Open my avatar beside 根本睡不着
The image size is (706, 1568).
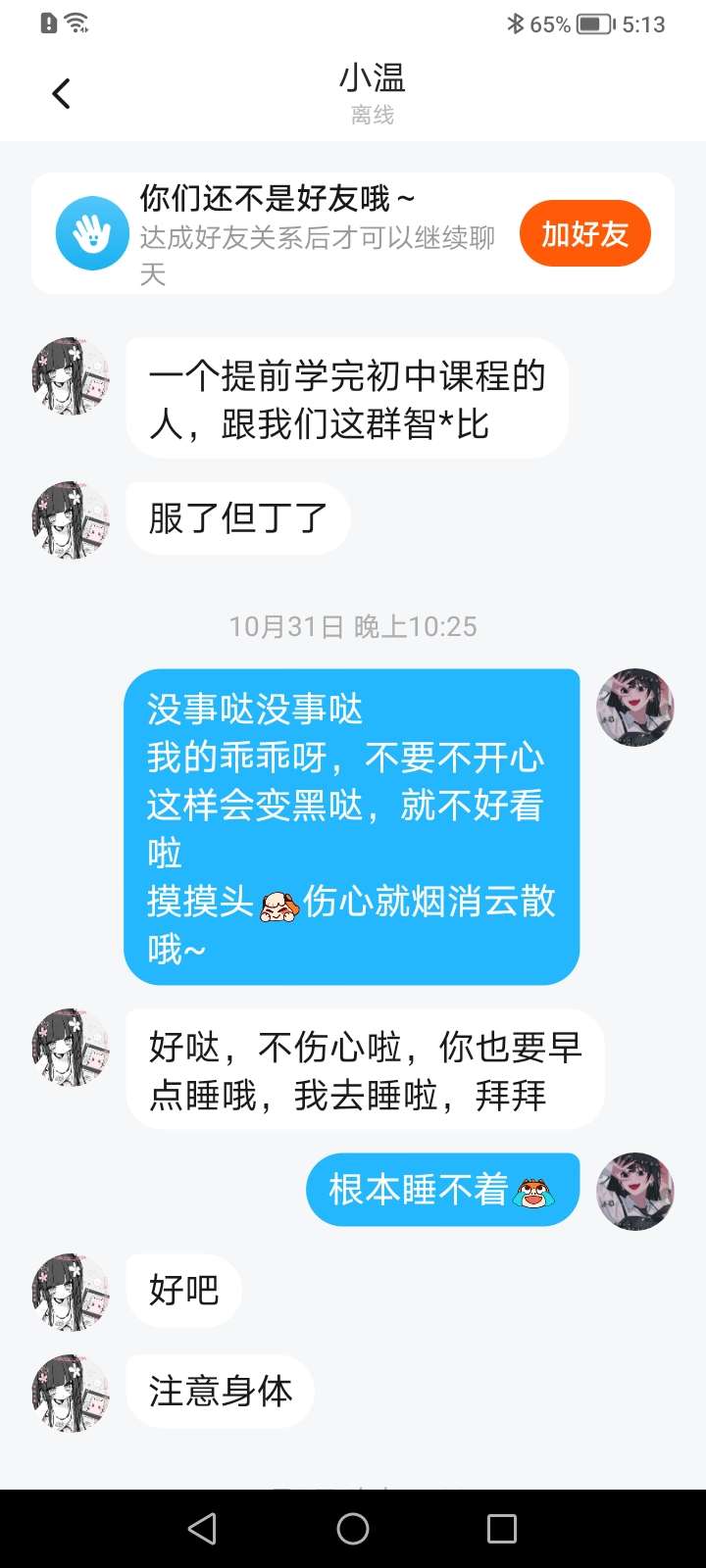point(634,1191)
